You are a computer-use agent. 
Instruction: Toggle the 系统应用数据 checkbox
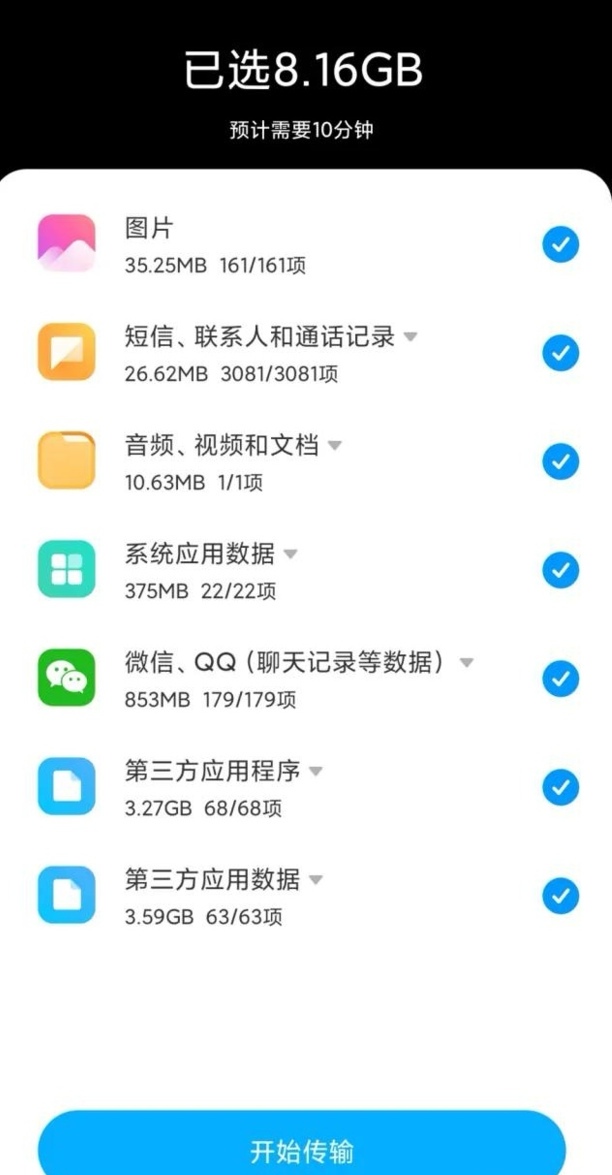[x=560, y=570]
